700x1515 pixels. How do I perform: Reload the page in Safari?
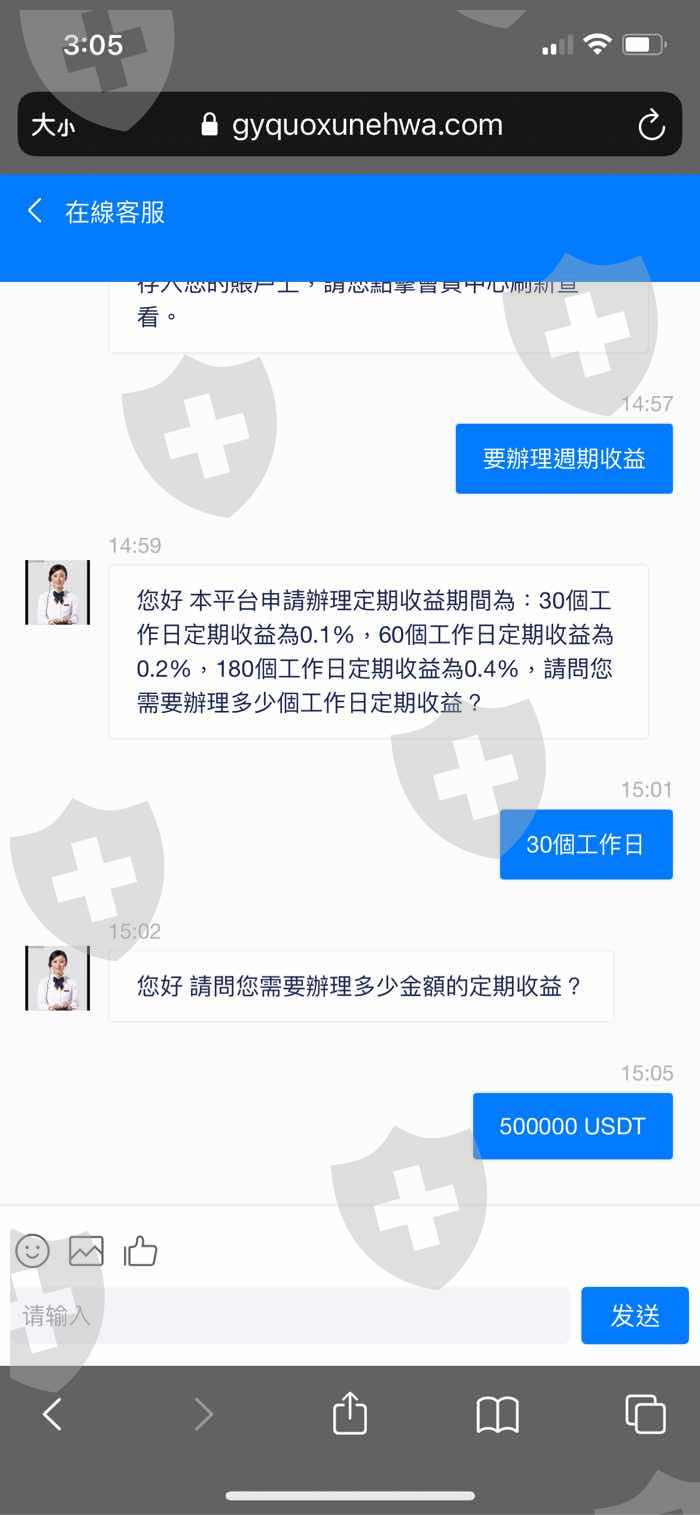(x=651, y=125)
